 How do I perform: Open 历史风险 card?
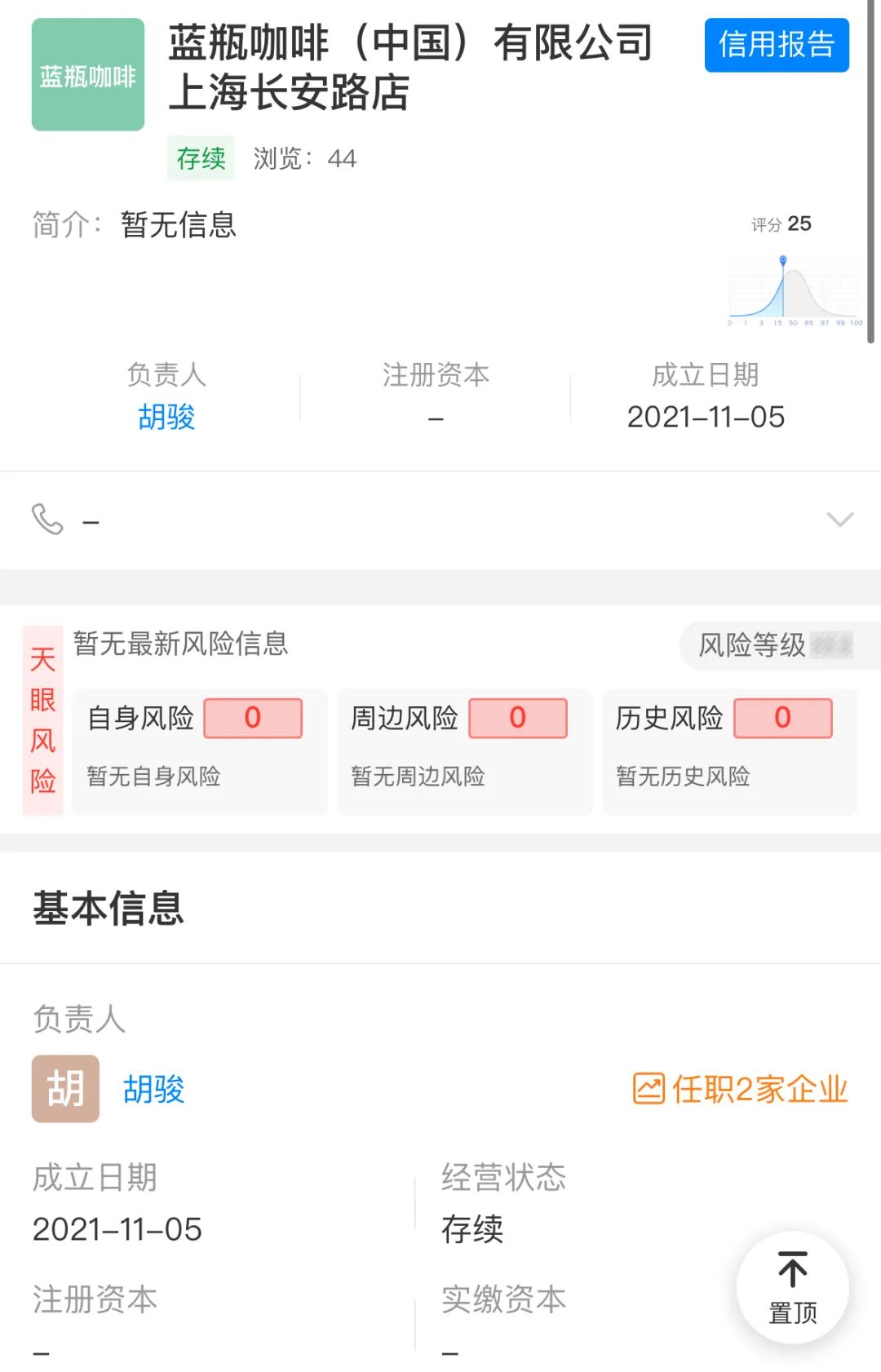tap(729, 751)
